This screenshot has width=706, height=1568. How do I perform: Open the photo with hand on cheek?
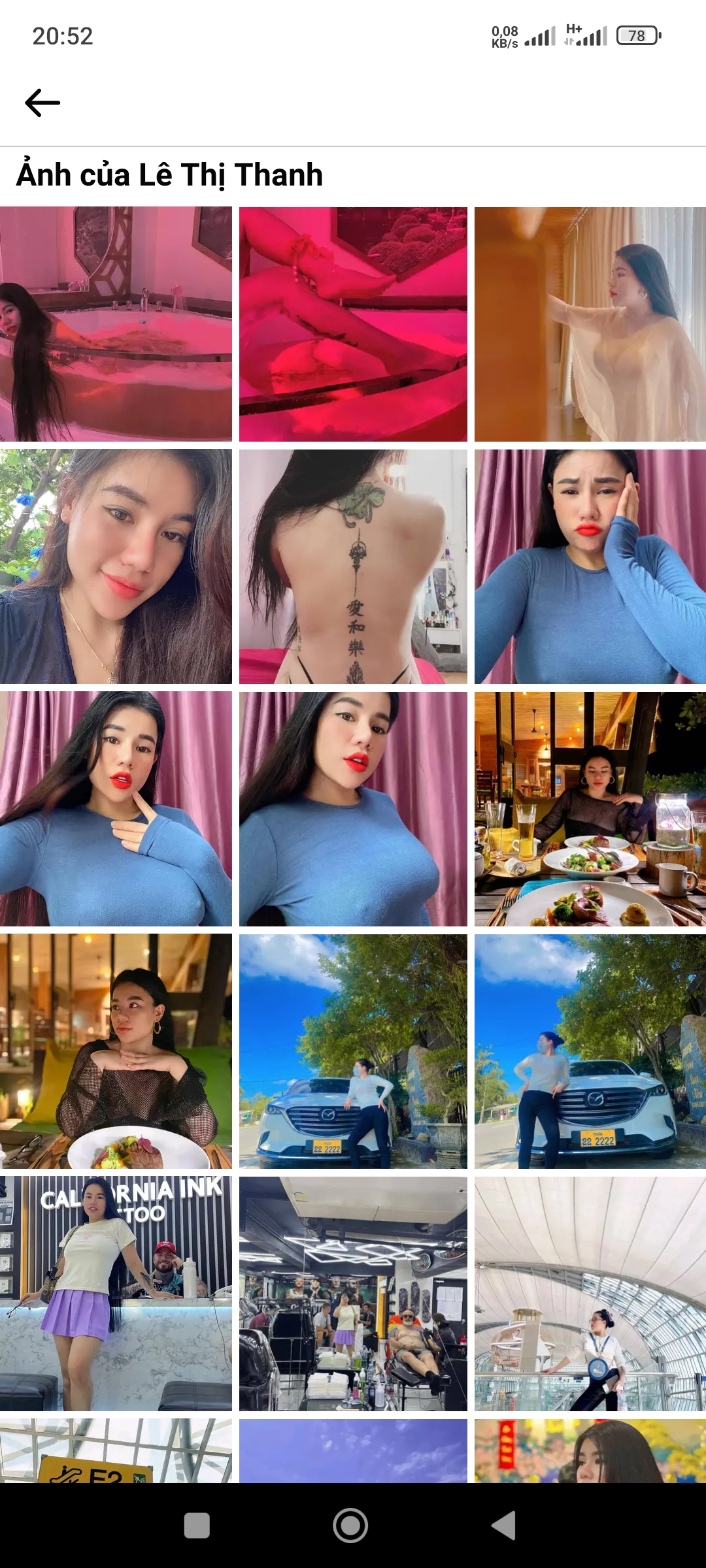click(x=590, y=566)
